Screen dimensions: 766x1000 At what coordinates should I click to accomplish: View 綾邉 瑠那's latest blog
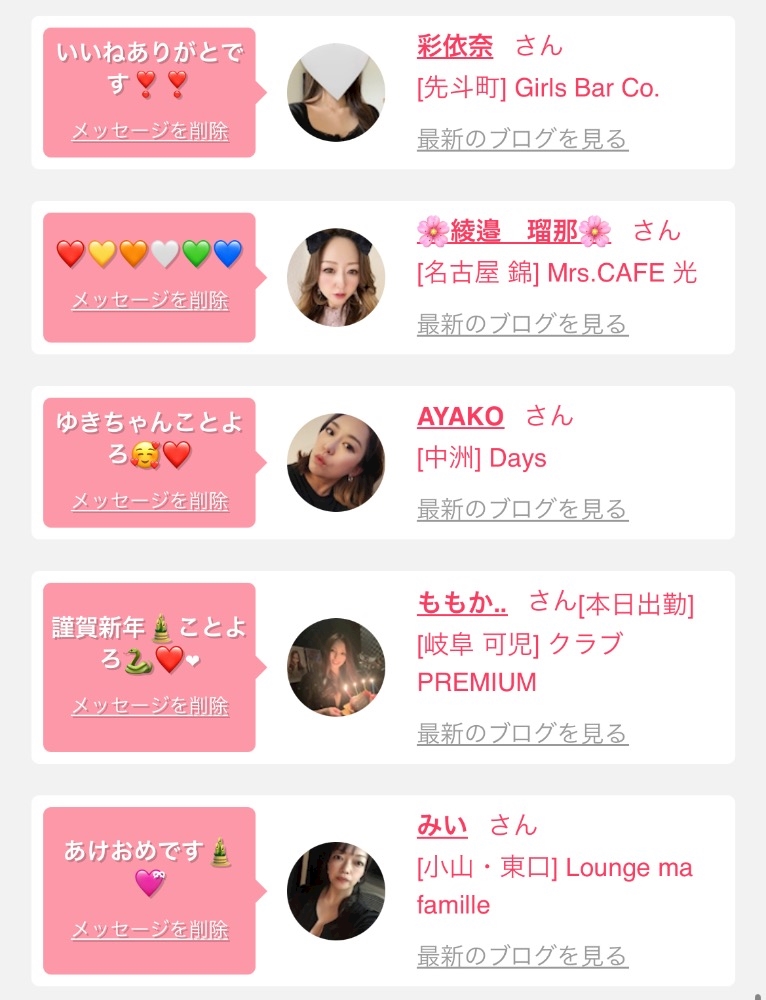pyautogui.click(x=522, y=324)
